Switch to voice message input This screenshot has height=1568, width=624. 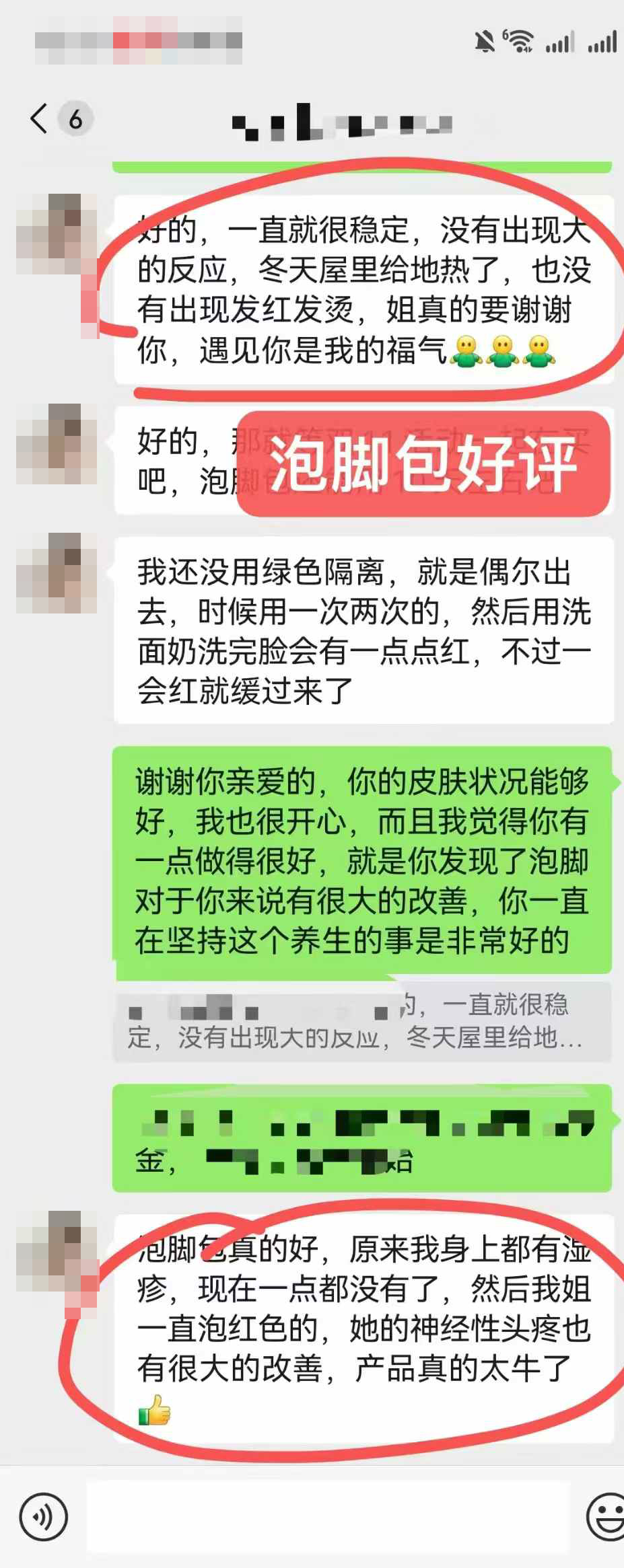[44, 1517]
